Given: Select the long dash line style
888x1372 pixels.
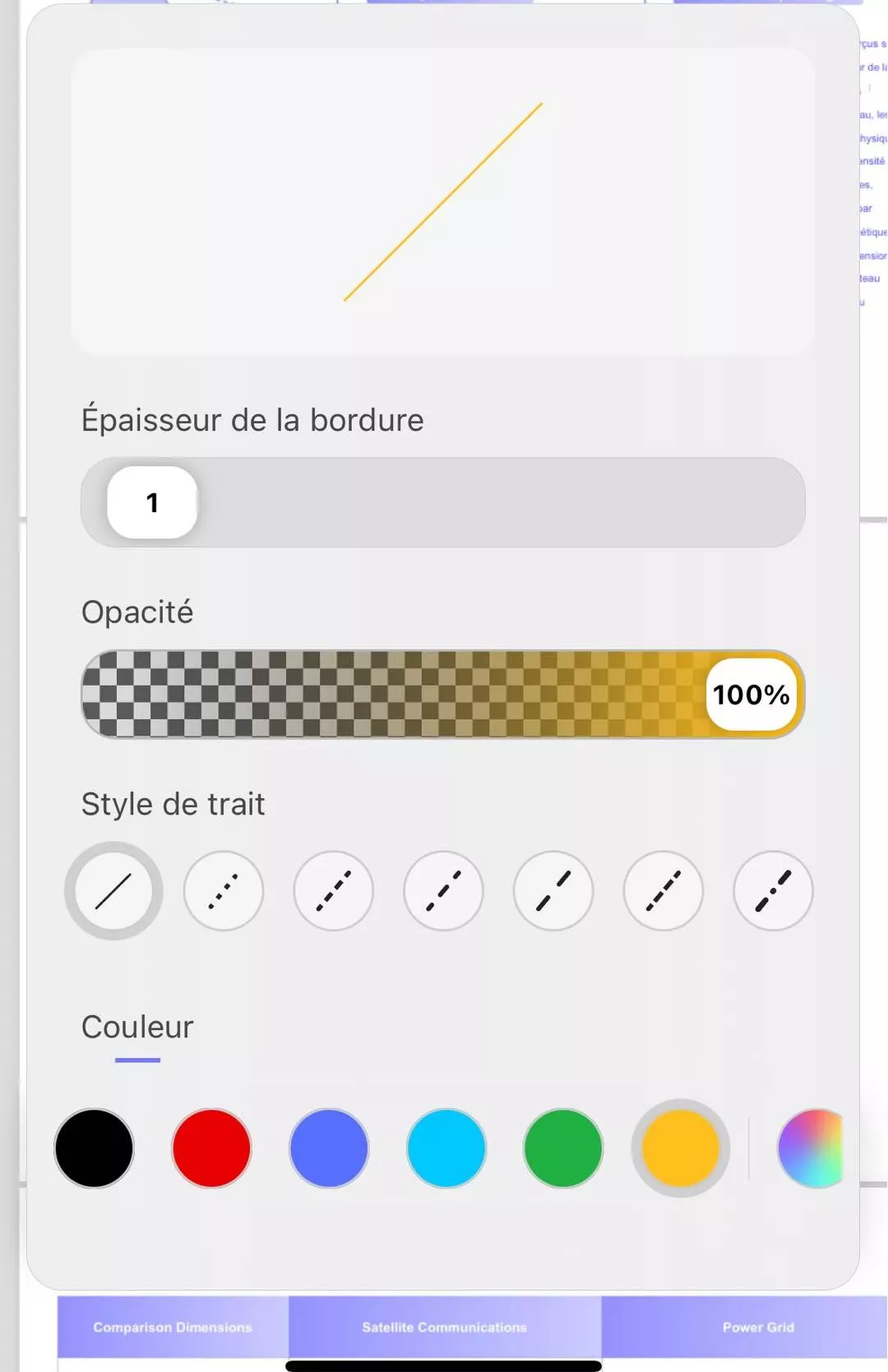Looking at the screenshot, I should coord(663,891).
